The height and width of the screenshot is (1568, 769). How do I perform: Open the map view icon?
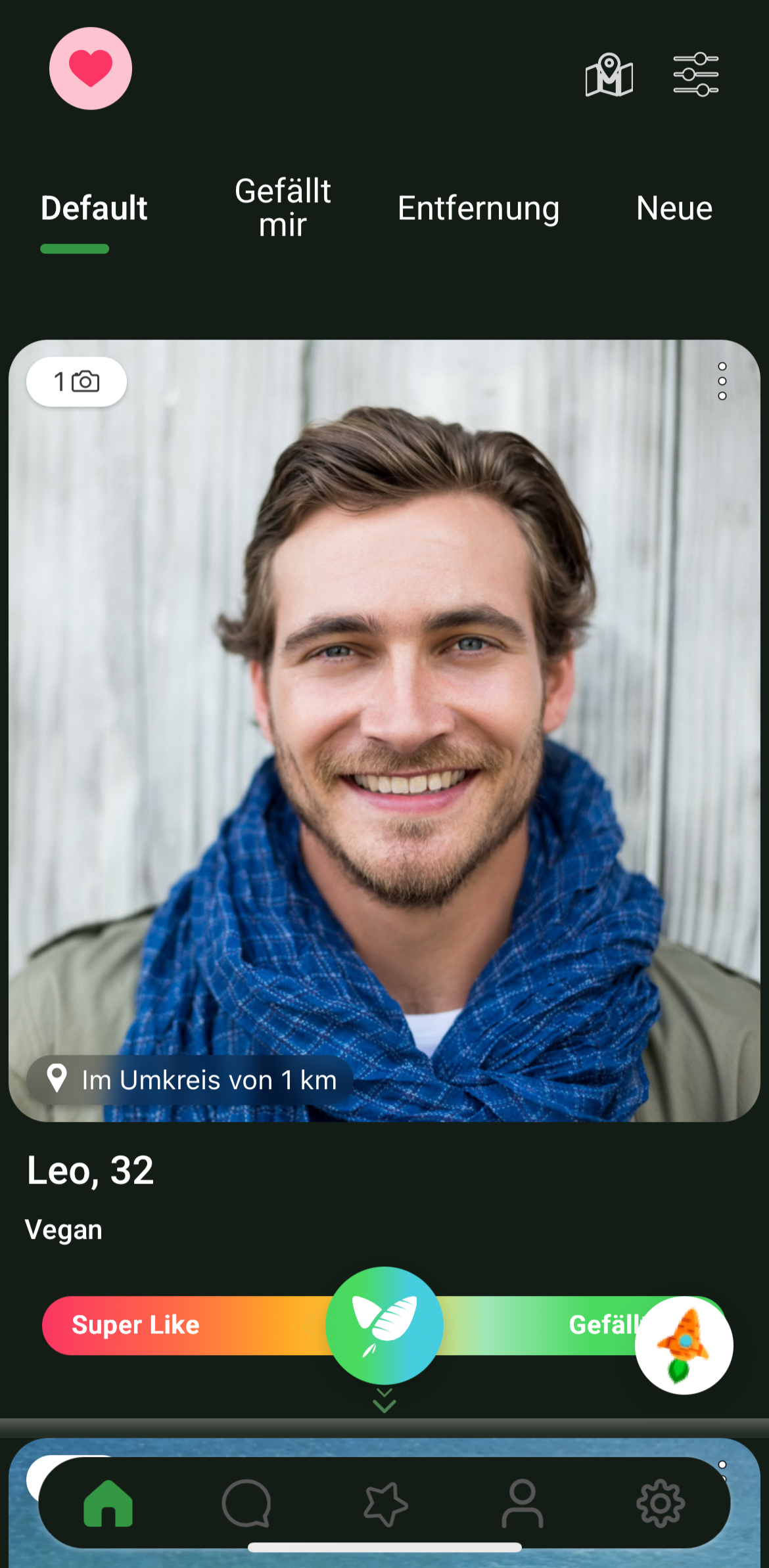point(609,75)
